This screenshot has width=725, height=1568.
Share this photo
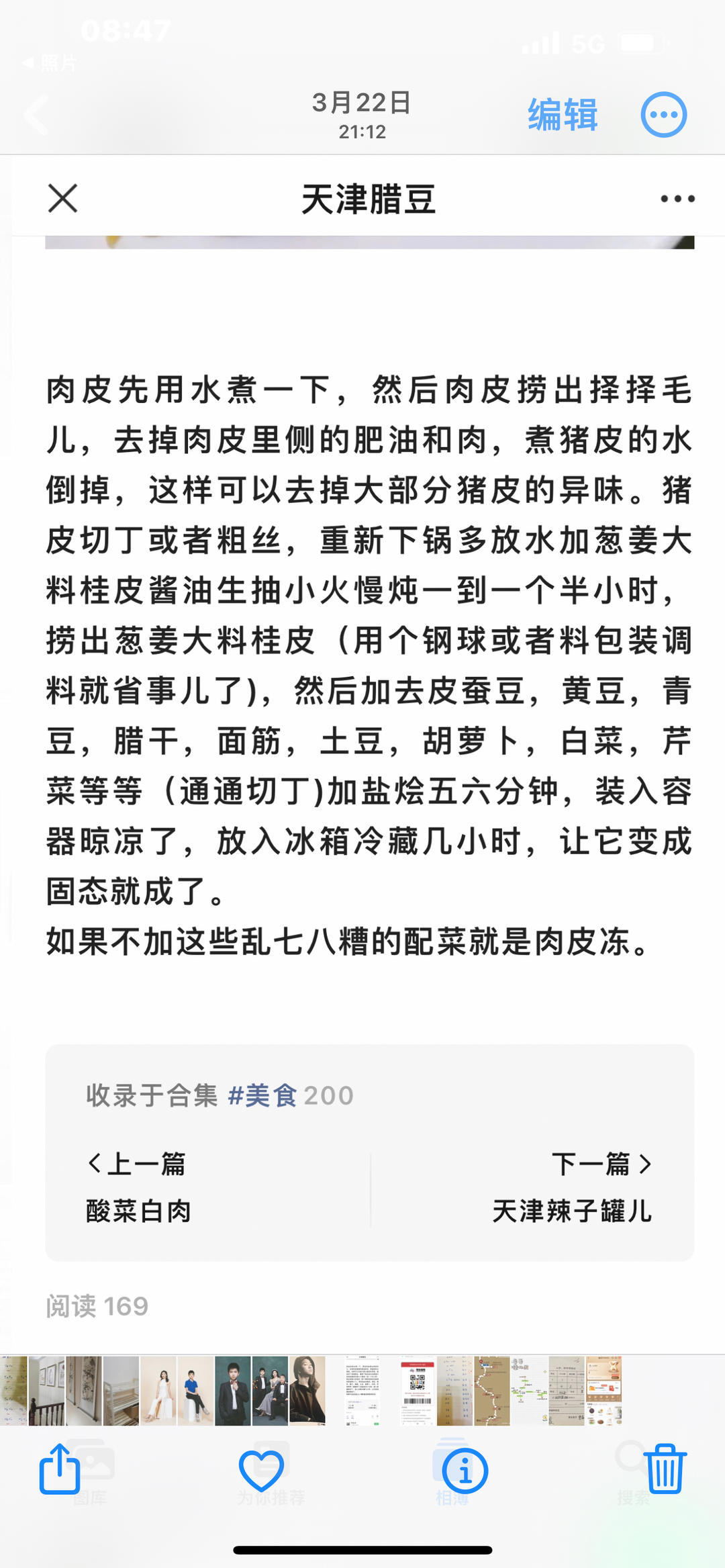(60, 1469)
